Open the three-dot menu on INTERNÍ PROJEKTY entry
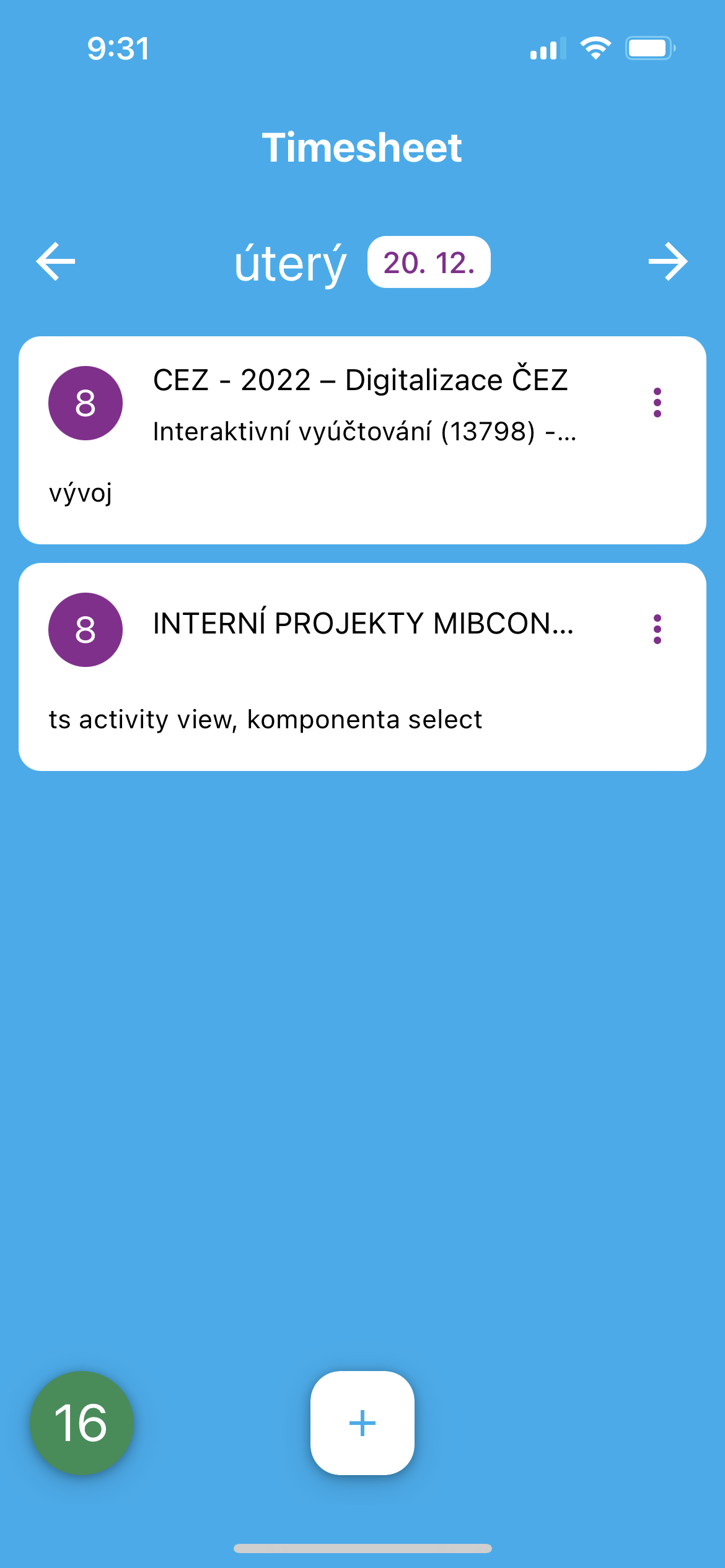The image size is (725, 1568). 657,630
